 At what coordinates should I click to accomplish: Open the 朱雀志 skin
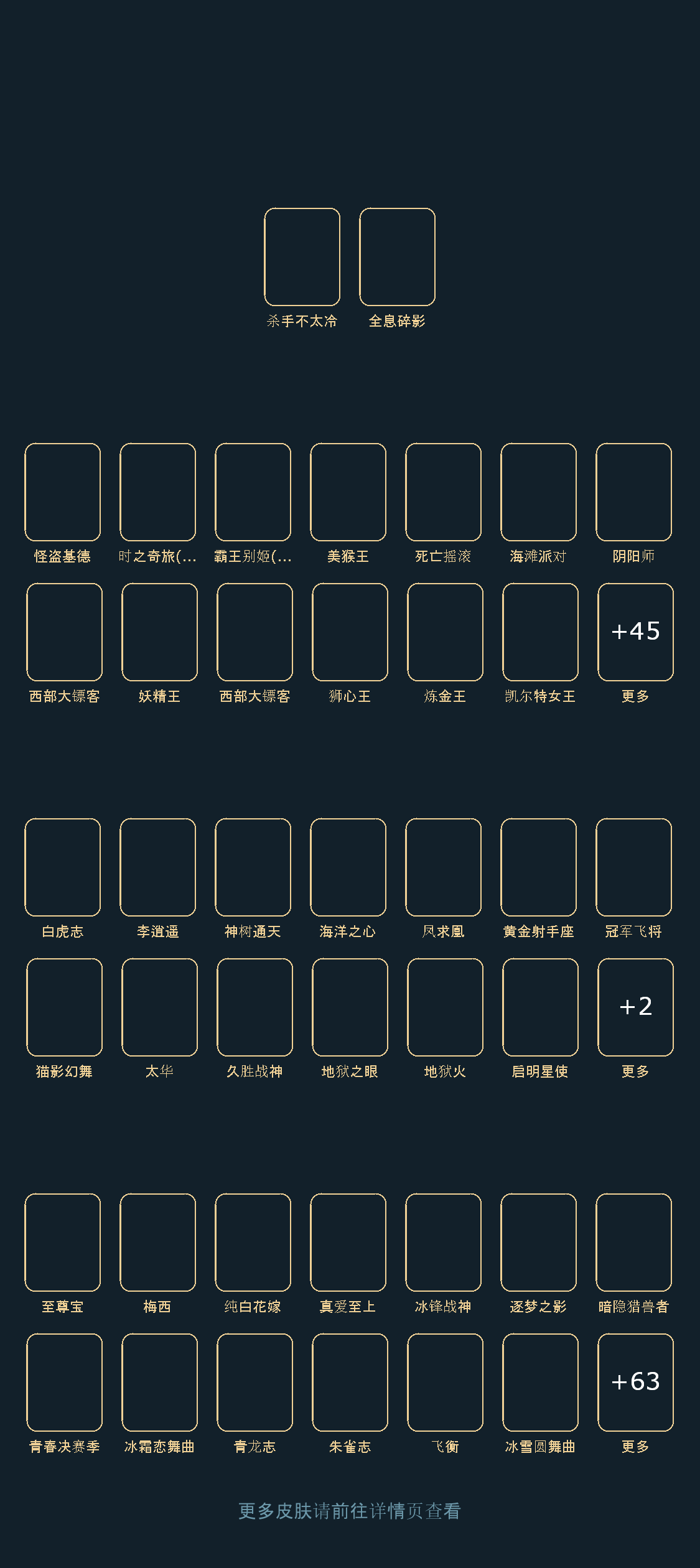[x=350, y=1383]
